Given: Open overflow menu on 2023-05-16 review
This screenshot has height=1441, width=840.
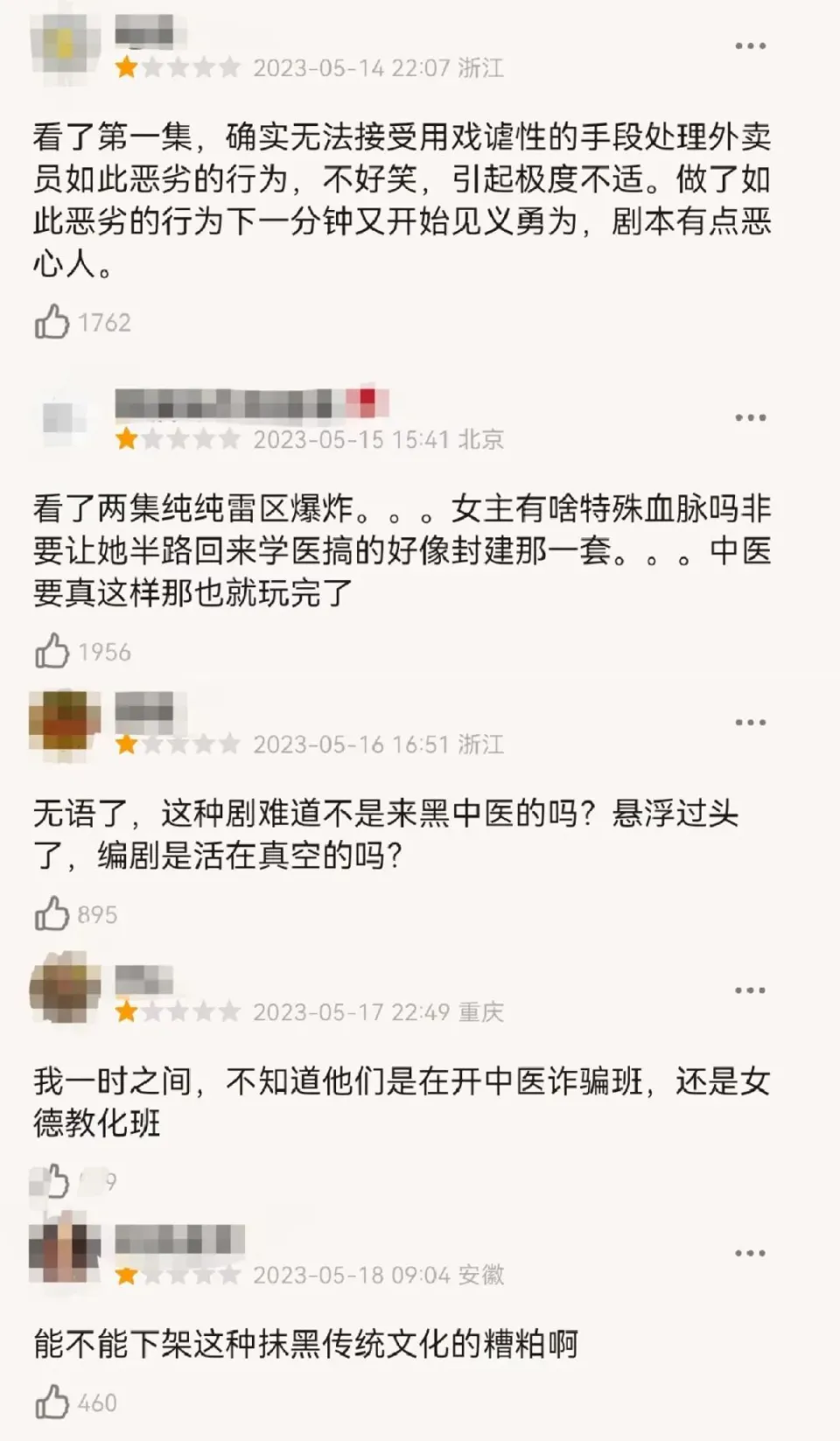Looking at the screenshot, I should point(750,723).
